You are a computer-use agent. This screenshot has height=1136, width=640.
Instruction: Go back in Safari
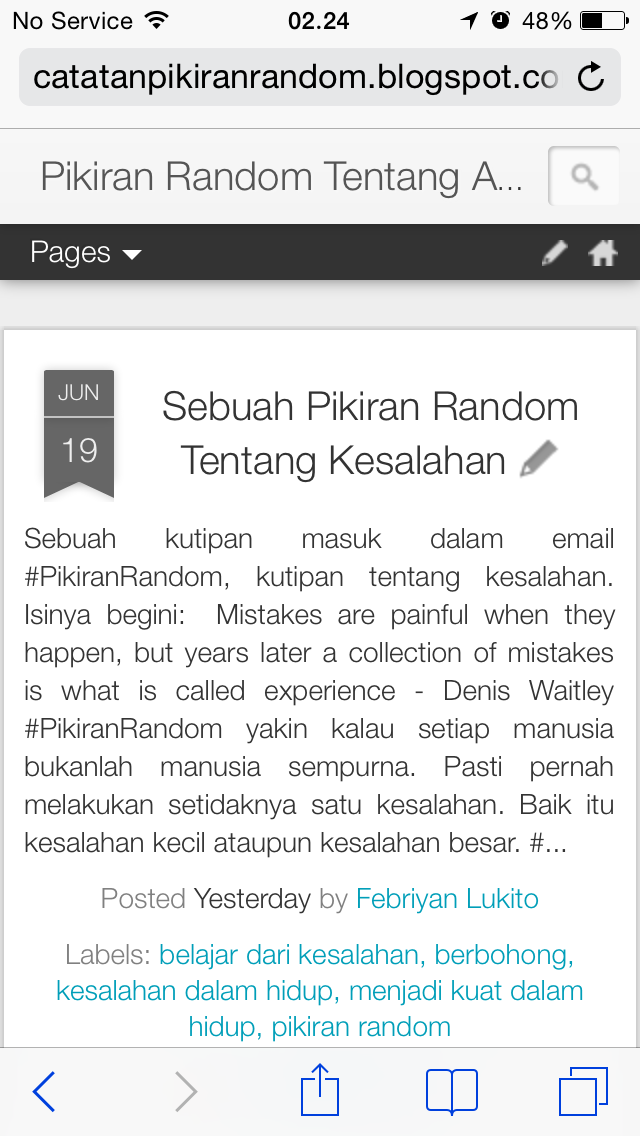point(44,1091)
